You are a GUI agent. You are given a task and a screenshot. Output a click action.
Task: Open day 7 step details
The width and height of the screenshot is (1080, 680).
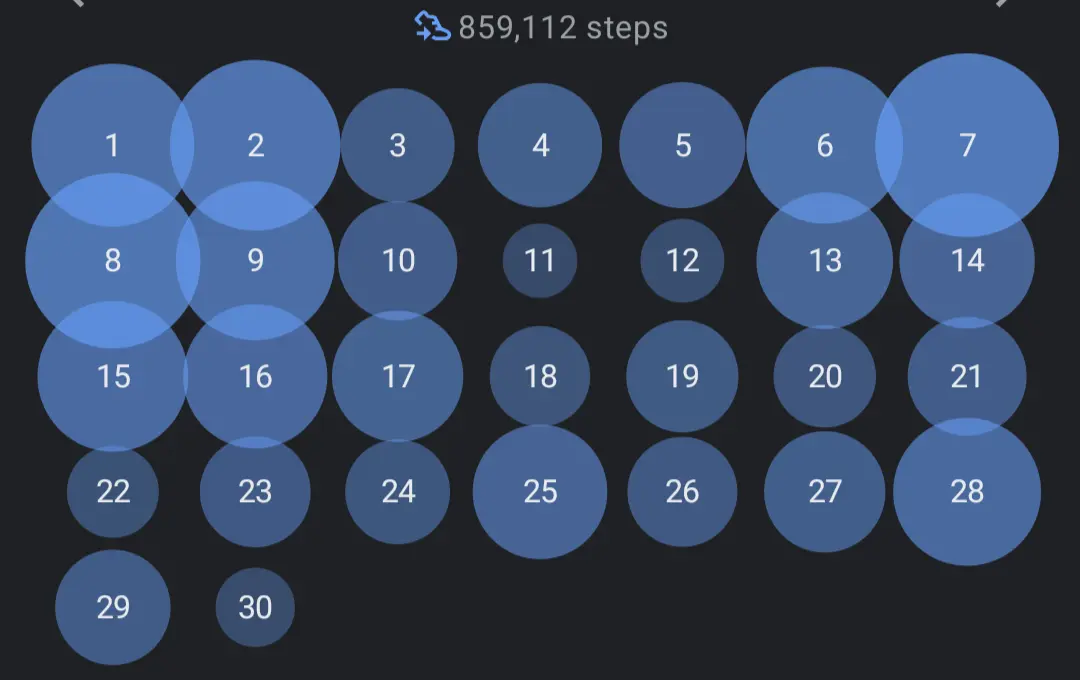click(x=967, y=145)
